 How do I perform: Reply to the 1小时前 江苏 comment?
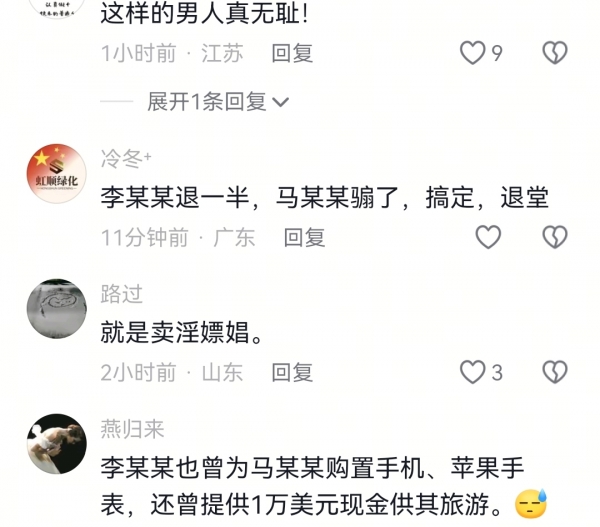point(292,53)
